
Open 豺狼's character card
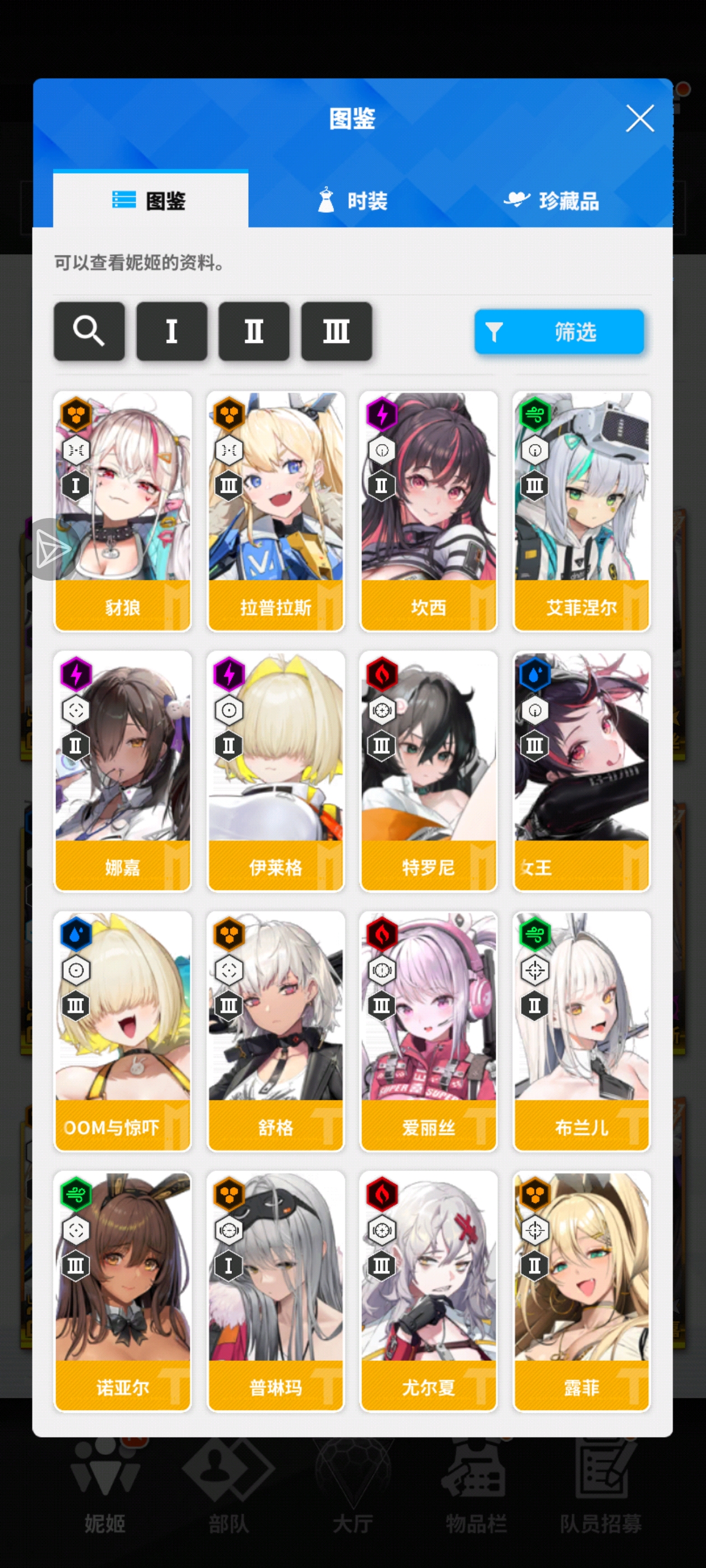click(x=123, y=511)
